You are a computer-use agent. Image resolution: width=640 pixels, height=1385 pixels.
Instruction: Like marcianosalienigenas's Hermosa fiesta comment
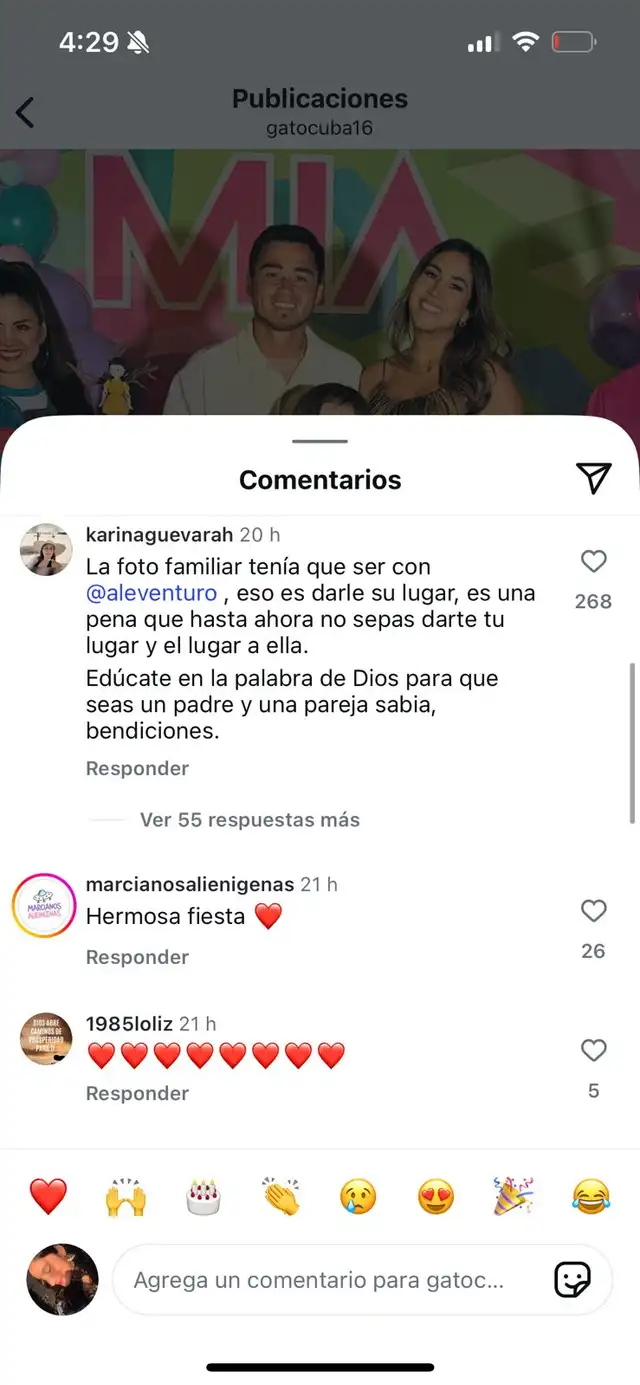pos(594,911)
